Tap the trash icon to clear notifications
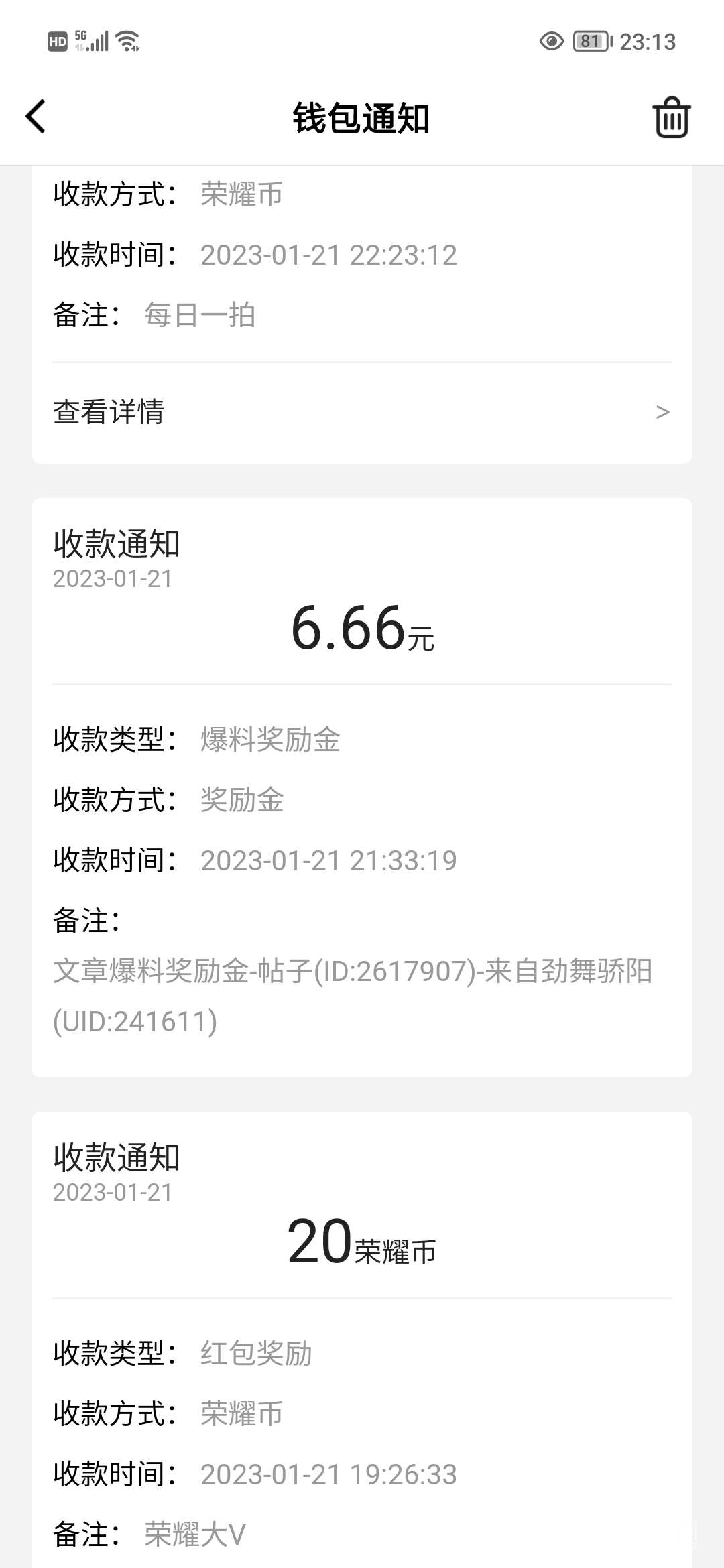Viewport: 724px width, 1568px height. click(671, 118)
